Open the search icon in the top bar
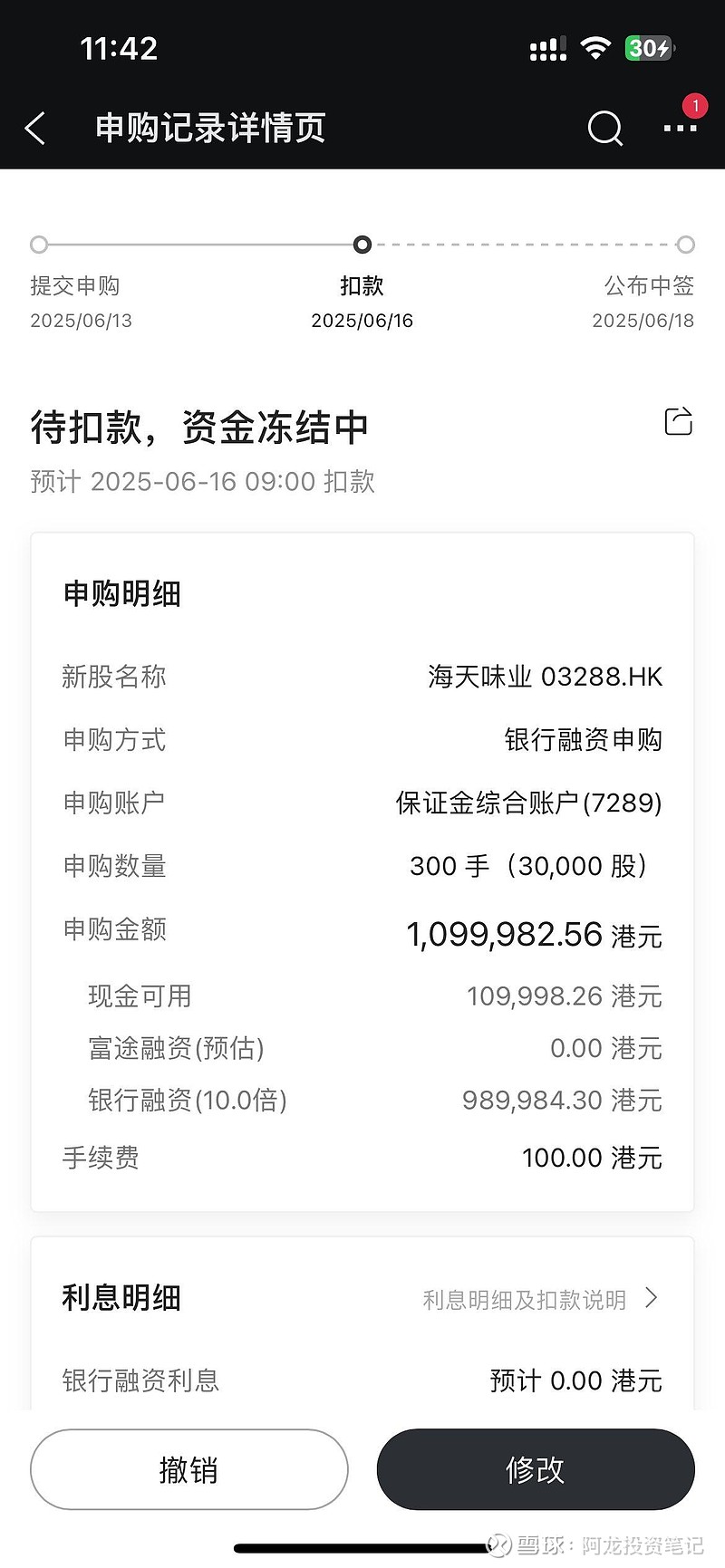The image size is (725, 1568). (604, 129)
